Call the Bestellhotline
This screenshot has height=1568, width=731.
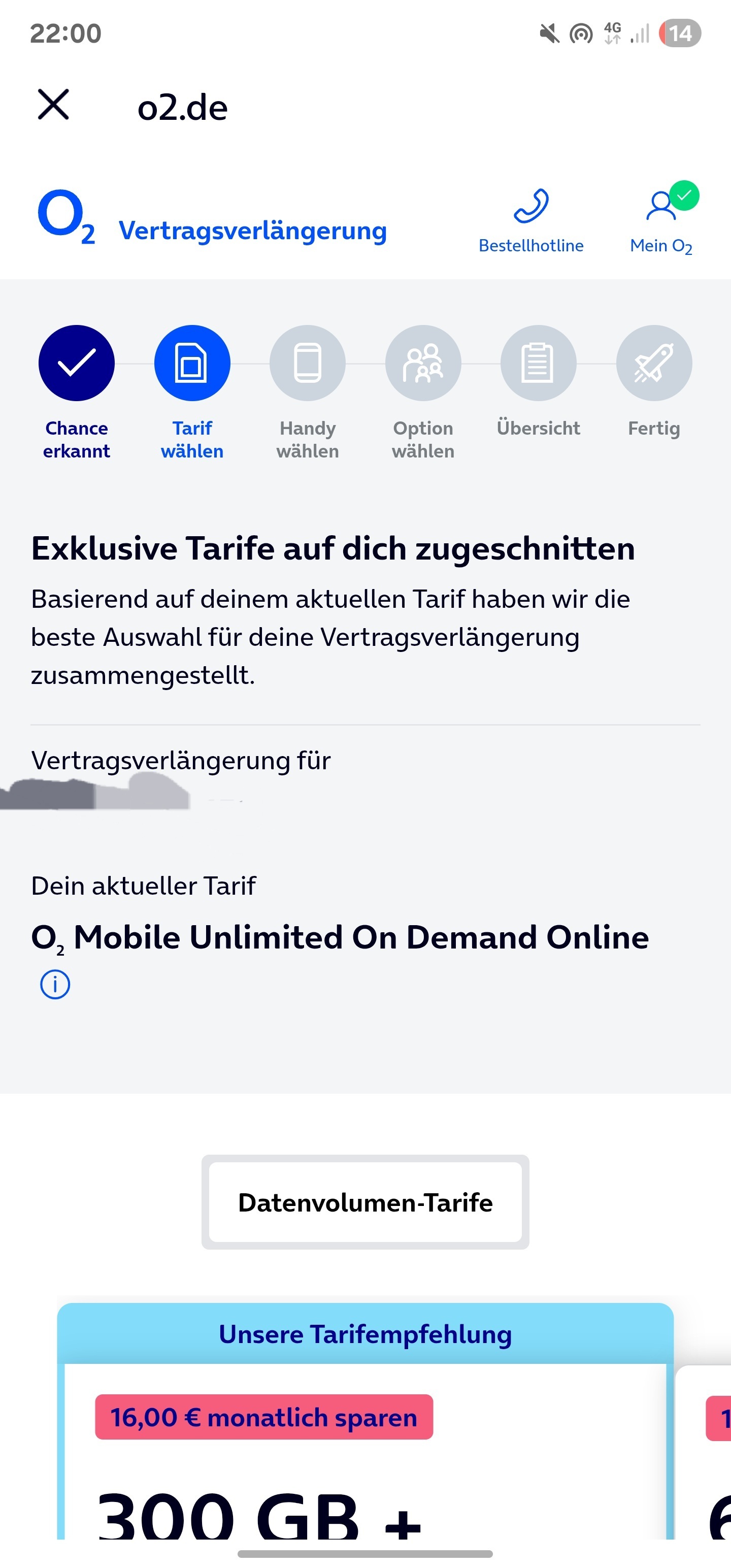pyautogui.click(x=531, y=221)
